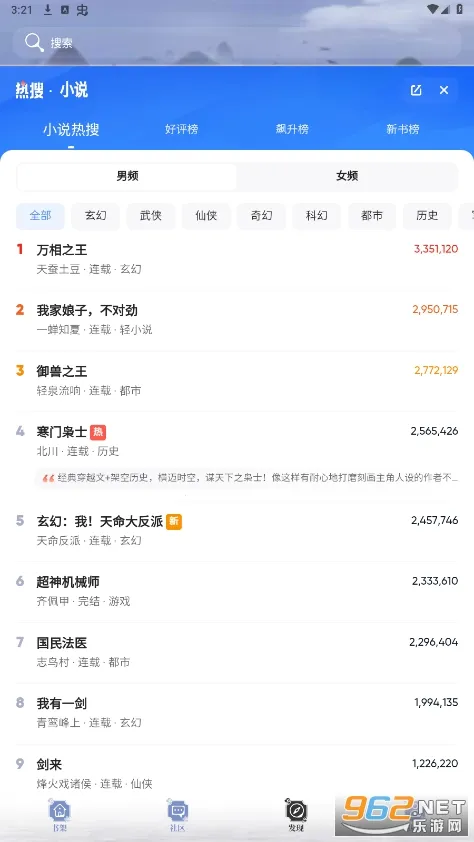Choose the 科幻 category chip
The width and height of the screenshot is (474, 842).
[317, 216]
